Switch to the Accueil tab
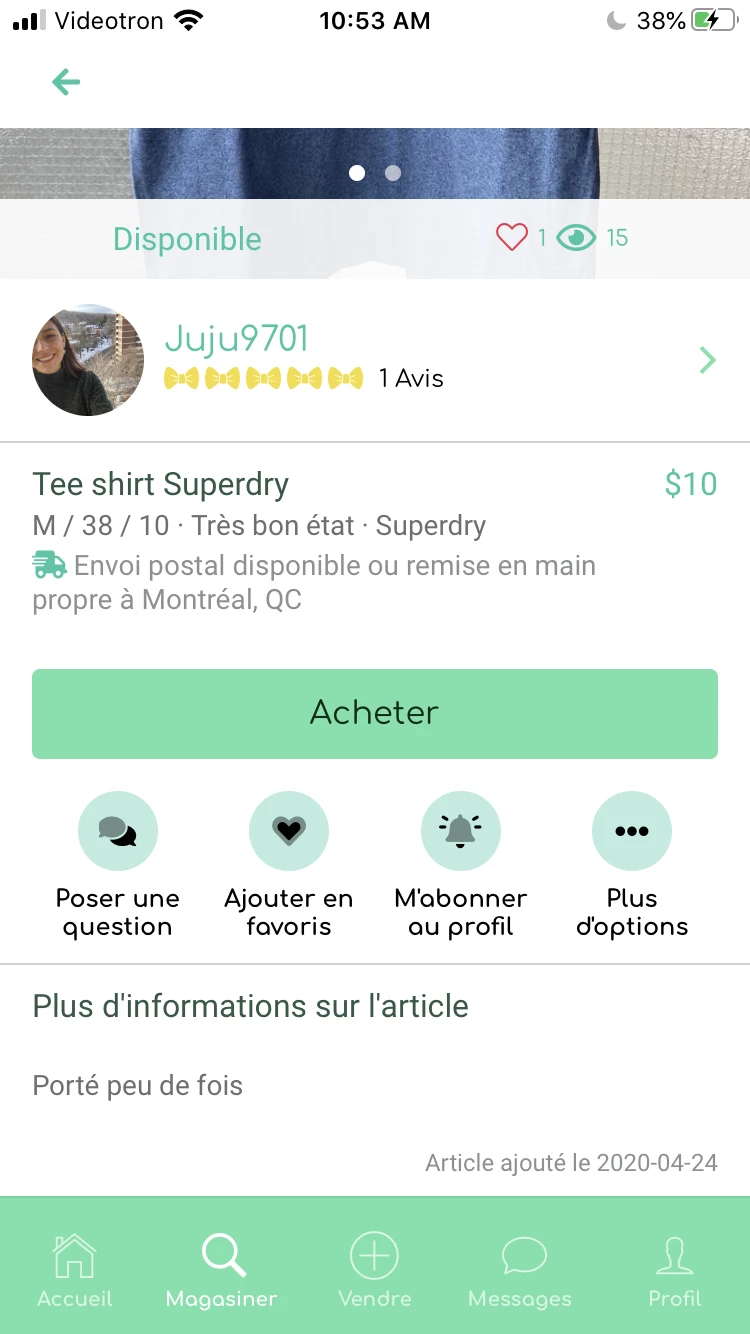Image resolution: width=750 pixels, height=1334 pixels. coord(75,1268)
